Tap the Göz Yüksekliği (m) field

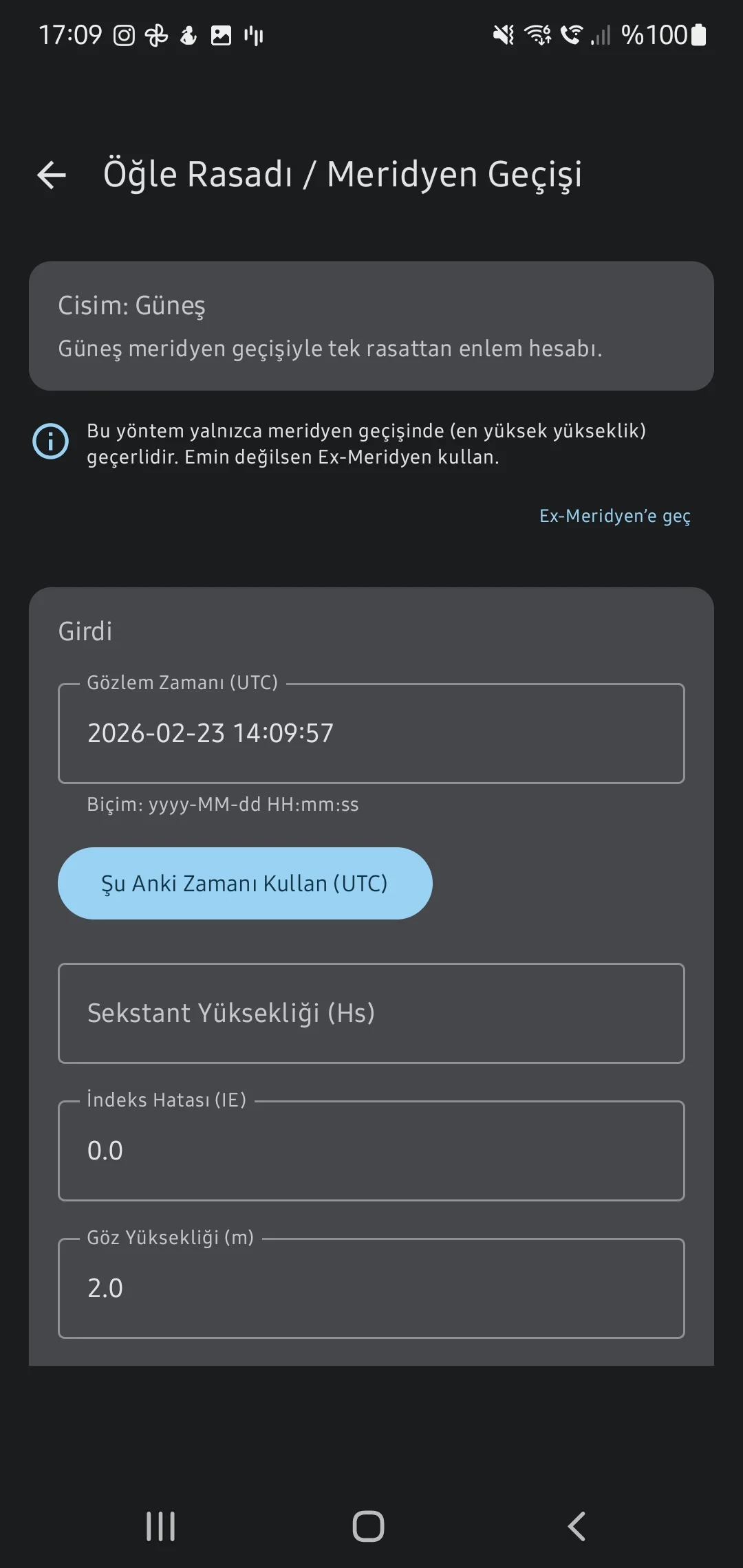click(371, 1288)
